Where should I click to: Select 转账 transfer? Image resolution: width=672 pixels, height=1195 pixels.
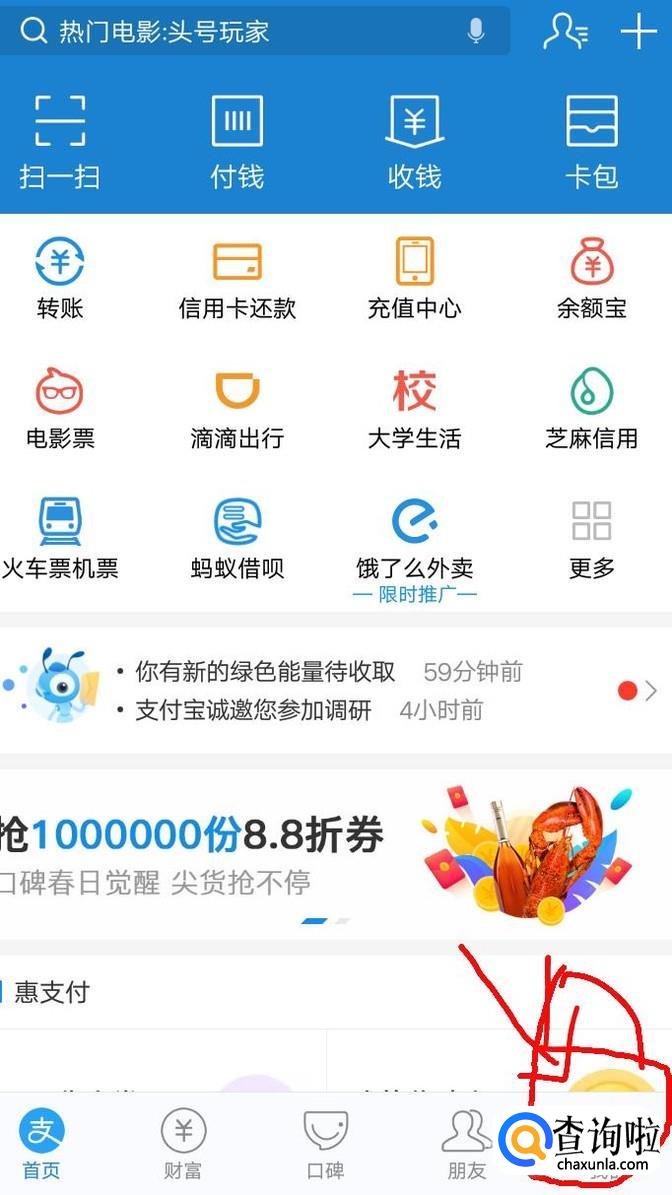point(60,278)
